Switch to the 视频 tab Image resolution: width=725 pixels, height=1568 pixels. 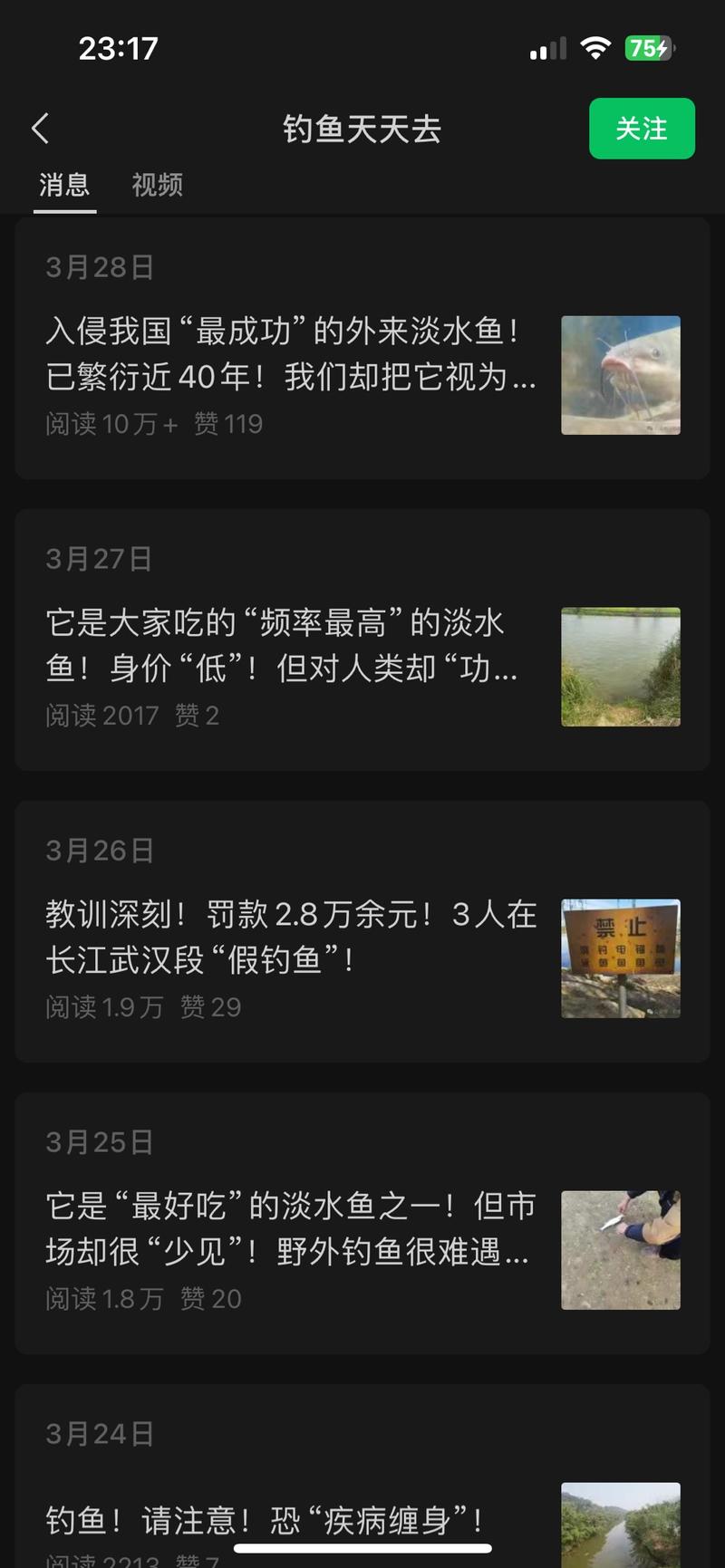pyautogui.click(x=158, y=186)
